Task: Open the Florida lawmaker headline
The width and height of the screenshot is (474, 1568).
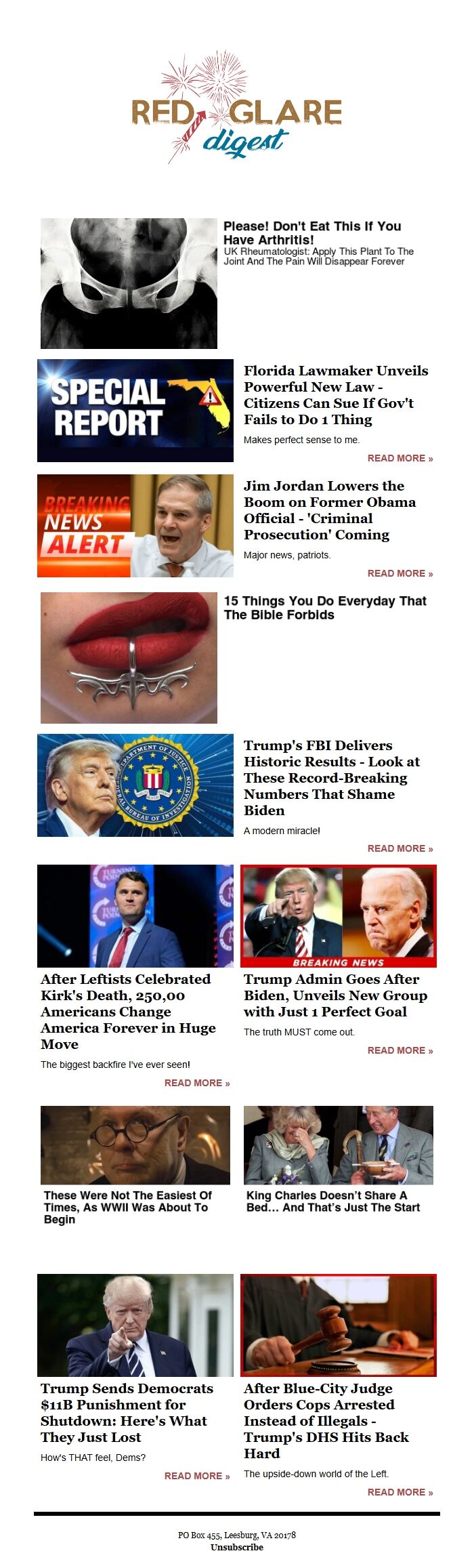Action: tap(336, 395)
